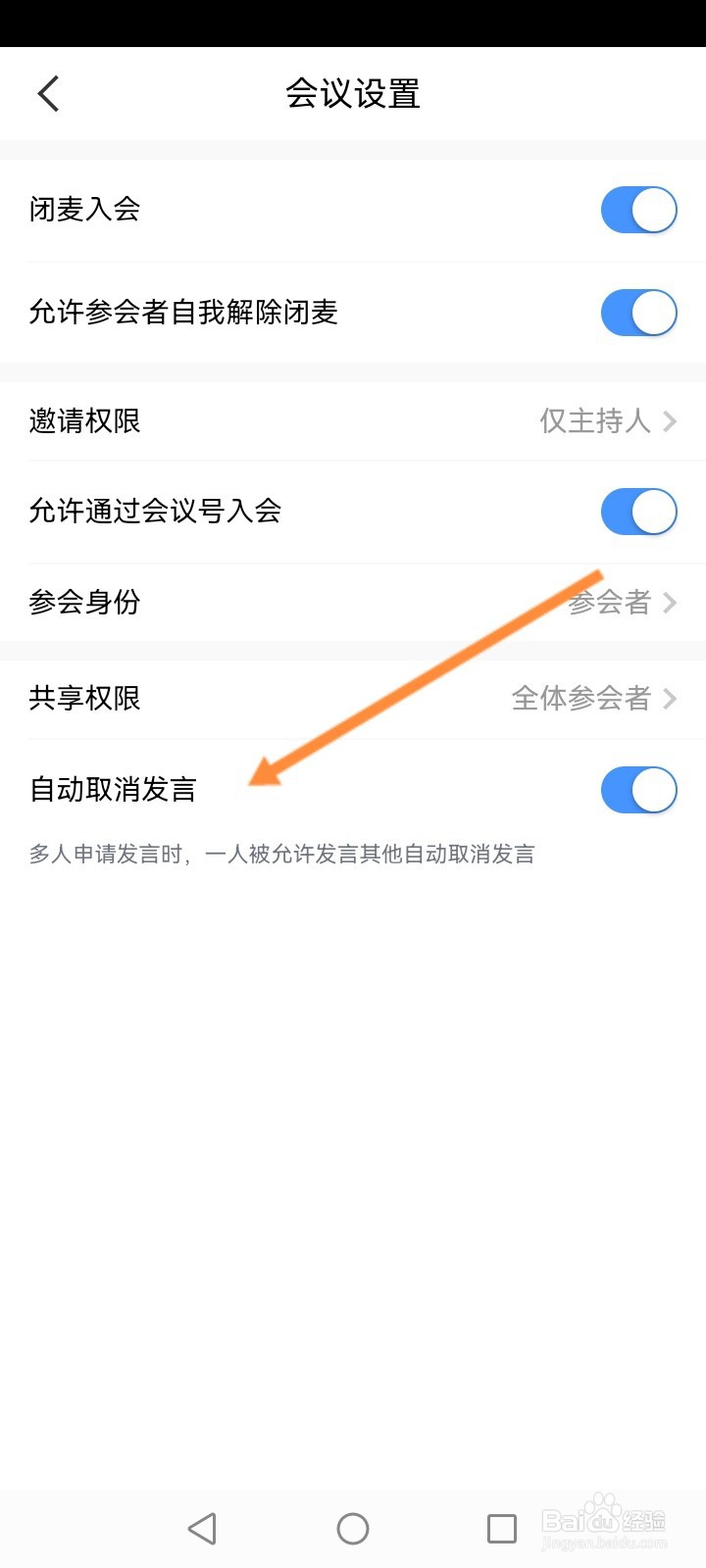Tap the explanation text 多人申请发言时
This screenshot has height=1568, width=706.
(280, 854)
